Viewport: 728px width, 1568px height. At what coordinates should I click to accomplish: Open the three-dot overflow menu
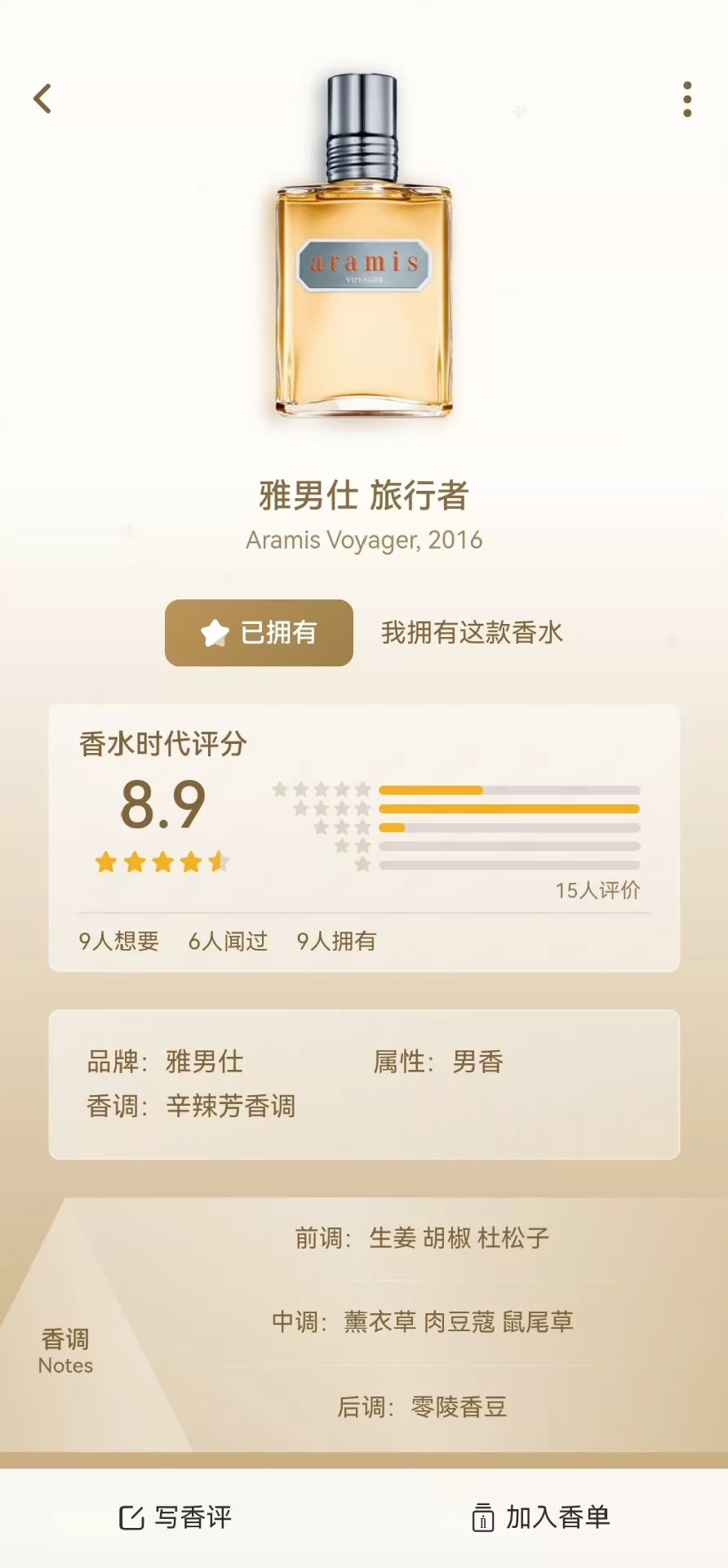pyautogui.click(x=687, y=99)
